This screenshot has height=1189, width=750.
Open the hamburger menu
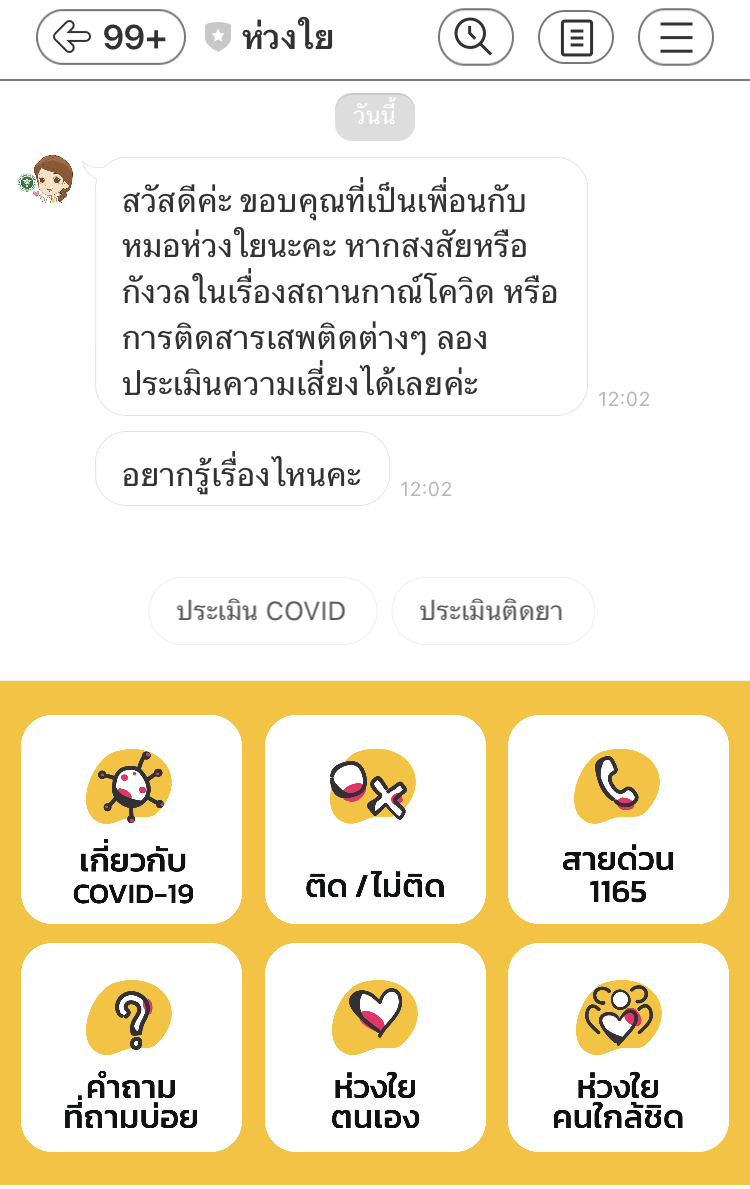pyautogui.click(x=675, y=38)
